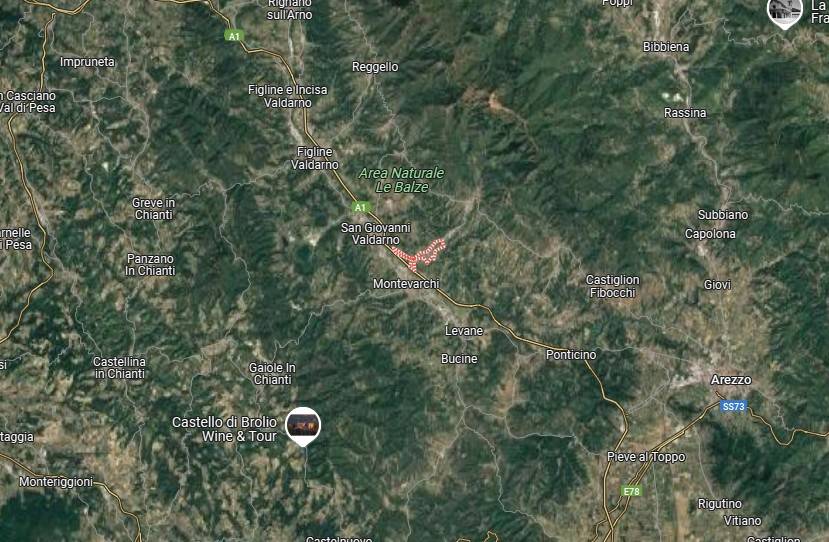Open the photo pin near Bibbiena
This screenshot has height=542, width=829.
[x=784, y=11]
